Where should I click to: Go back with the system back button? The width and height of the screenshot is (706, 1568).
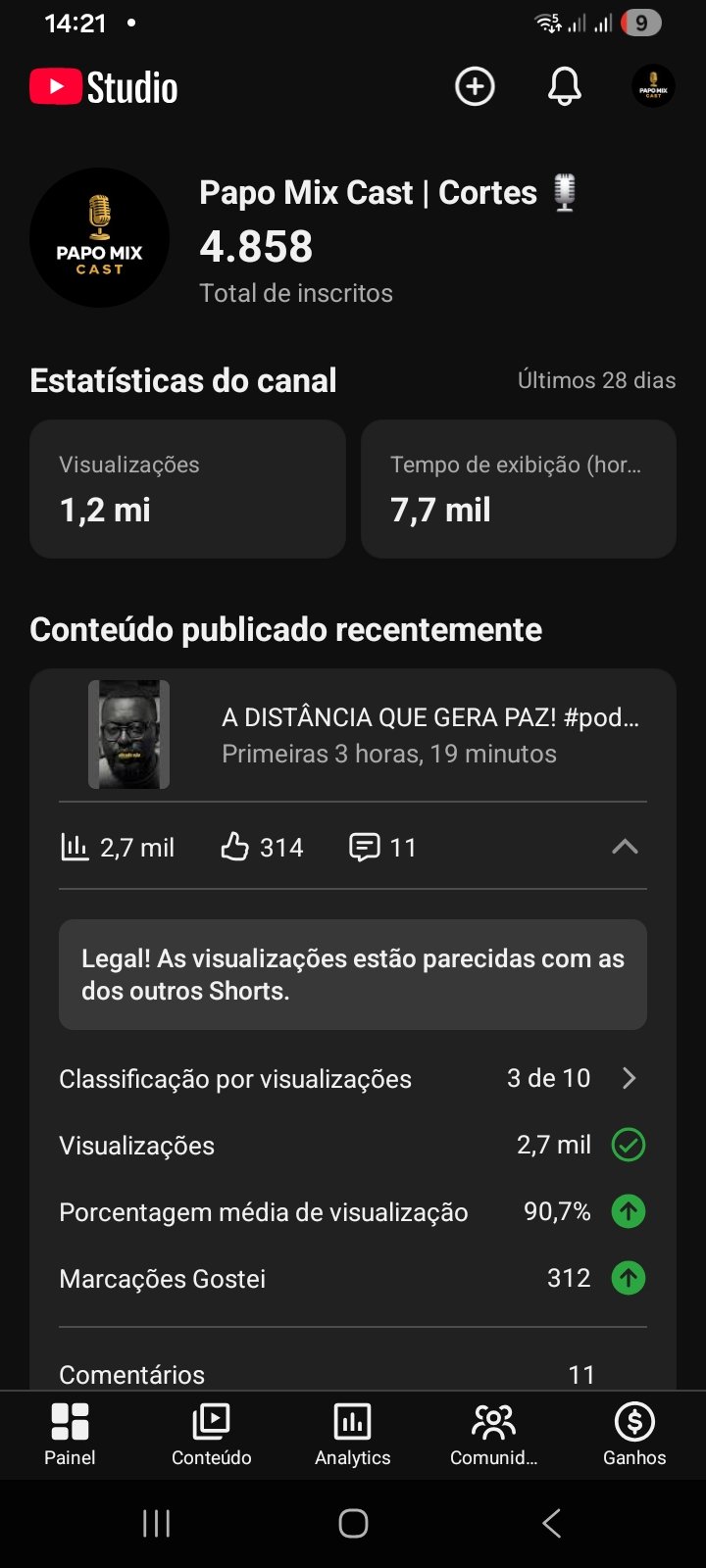[x=552, y=1523]
